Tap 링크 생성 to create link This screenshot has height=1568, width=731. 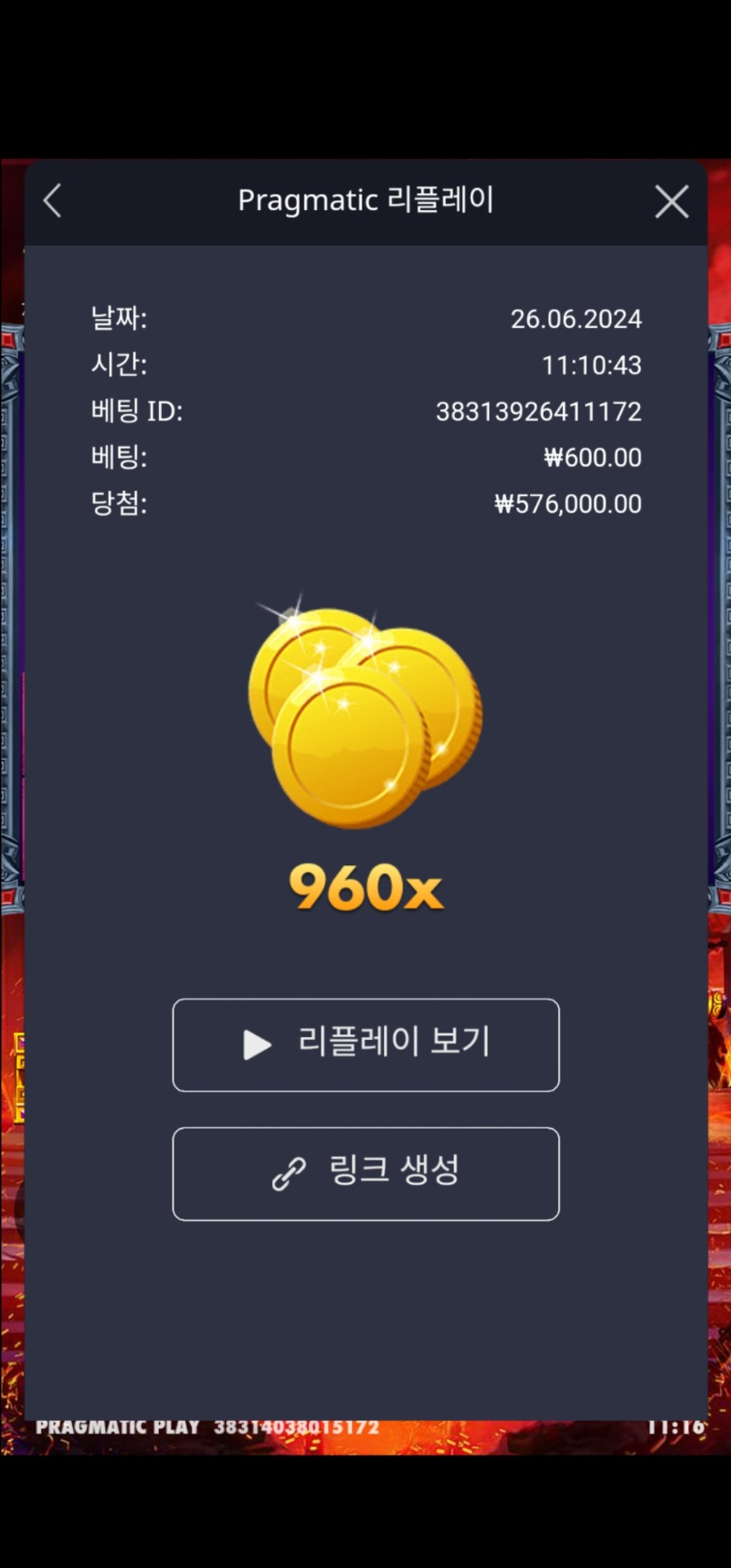pyautogui.click(x=365, y=1173)
